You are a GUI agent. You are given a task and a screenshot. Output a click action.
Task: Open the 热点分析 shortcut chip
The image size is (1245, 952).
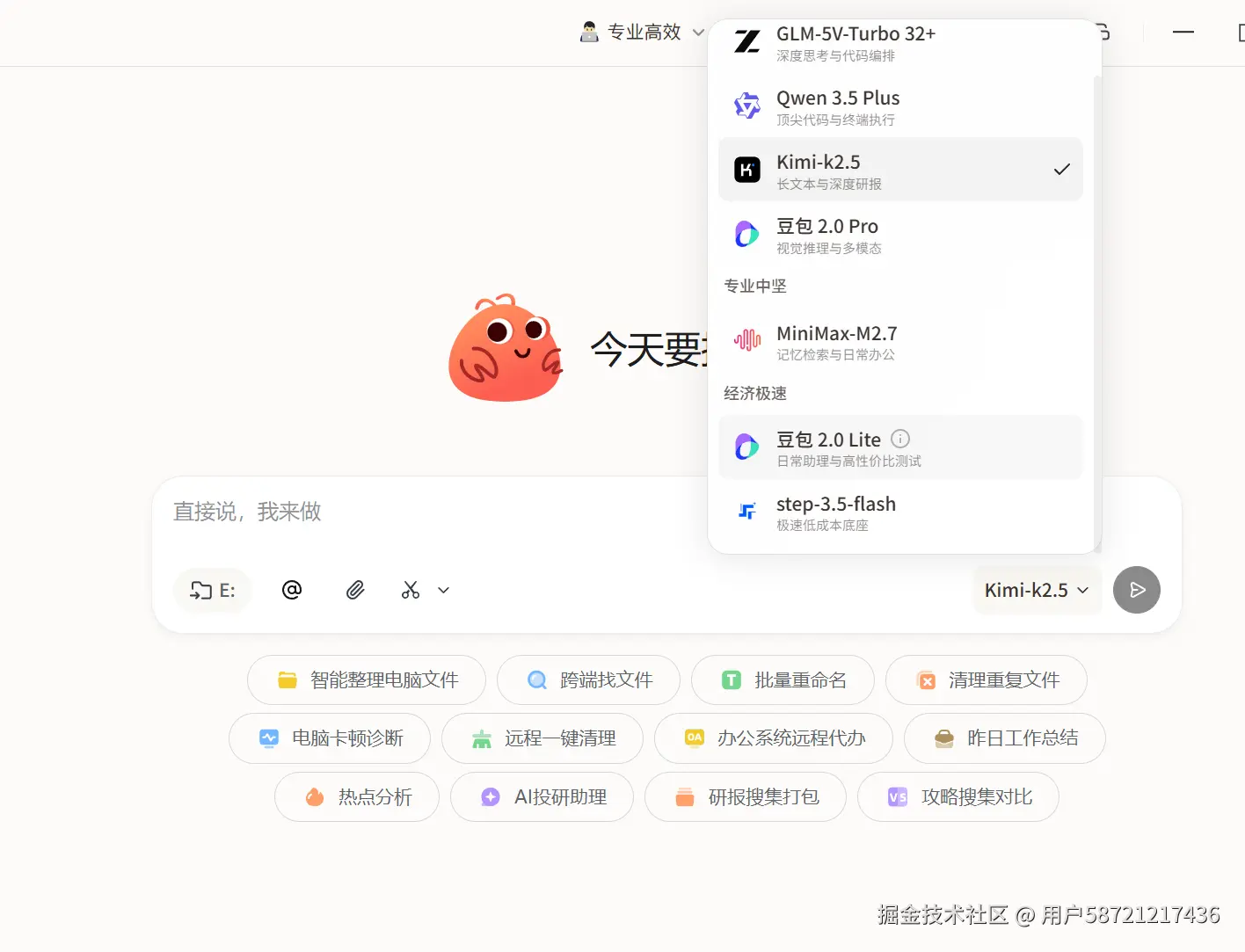coord(357,797)
